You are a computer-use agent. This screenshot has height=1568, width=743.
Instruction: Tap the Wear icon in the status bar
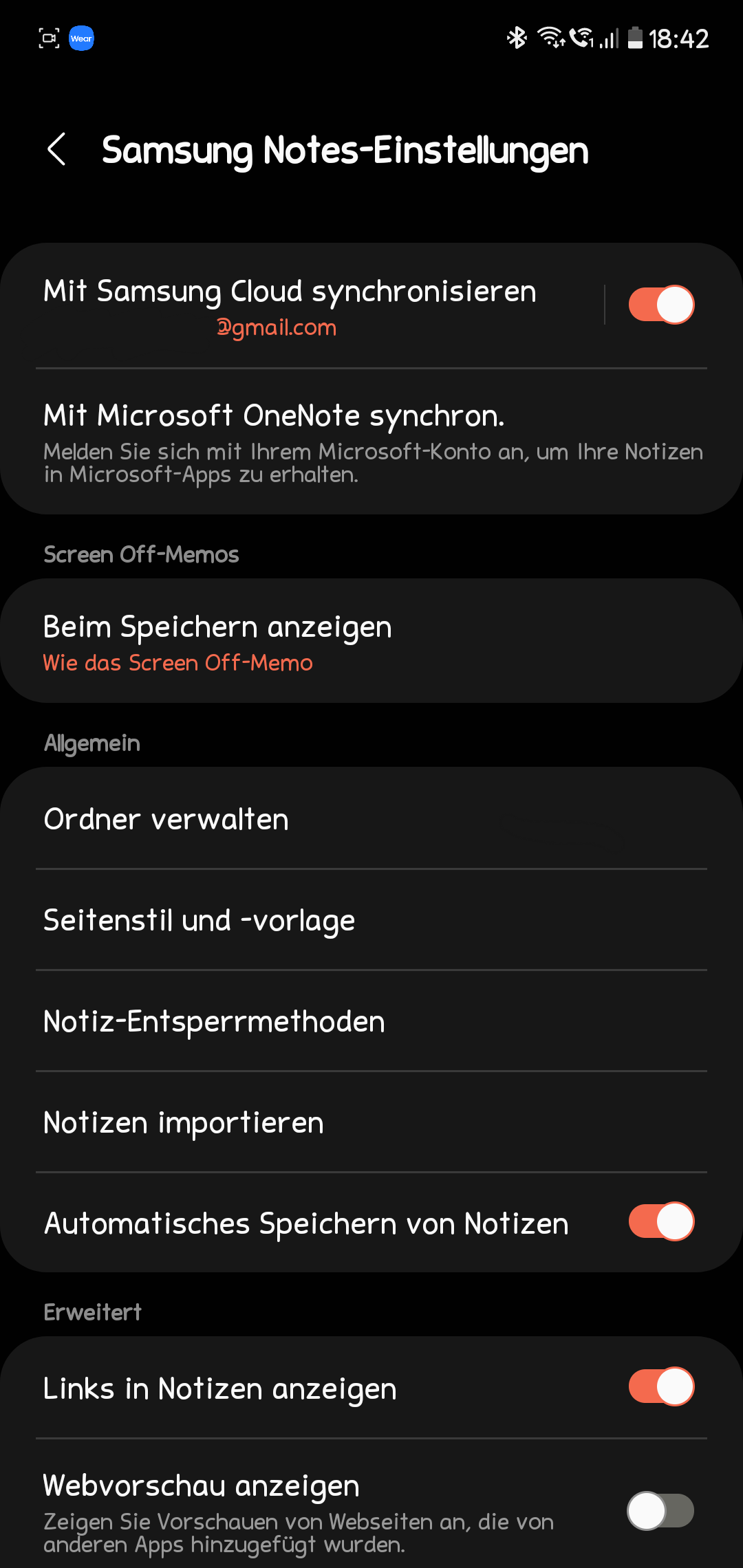[82, 39]
